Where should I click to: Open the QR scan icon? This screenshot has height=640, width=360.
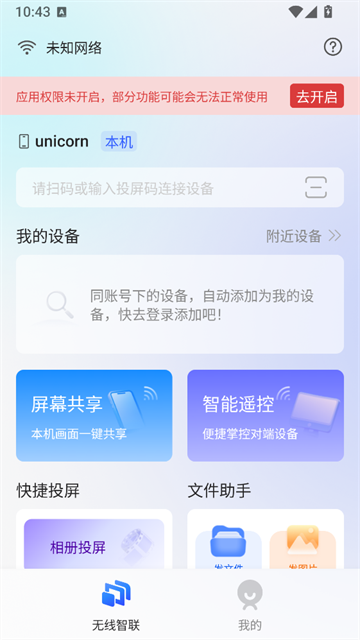[x=316, y=187]
